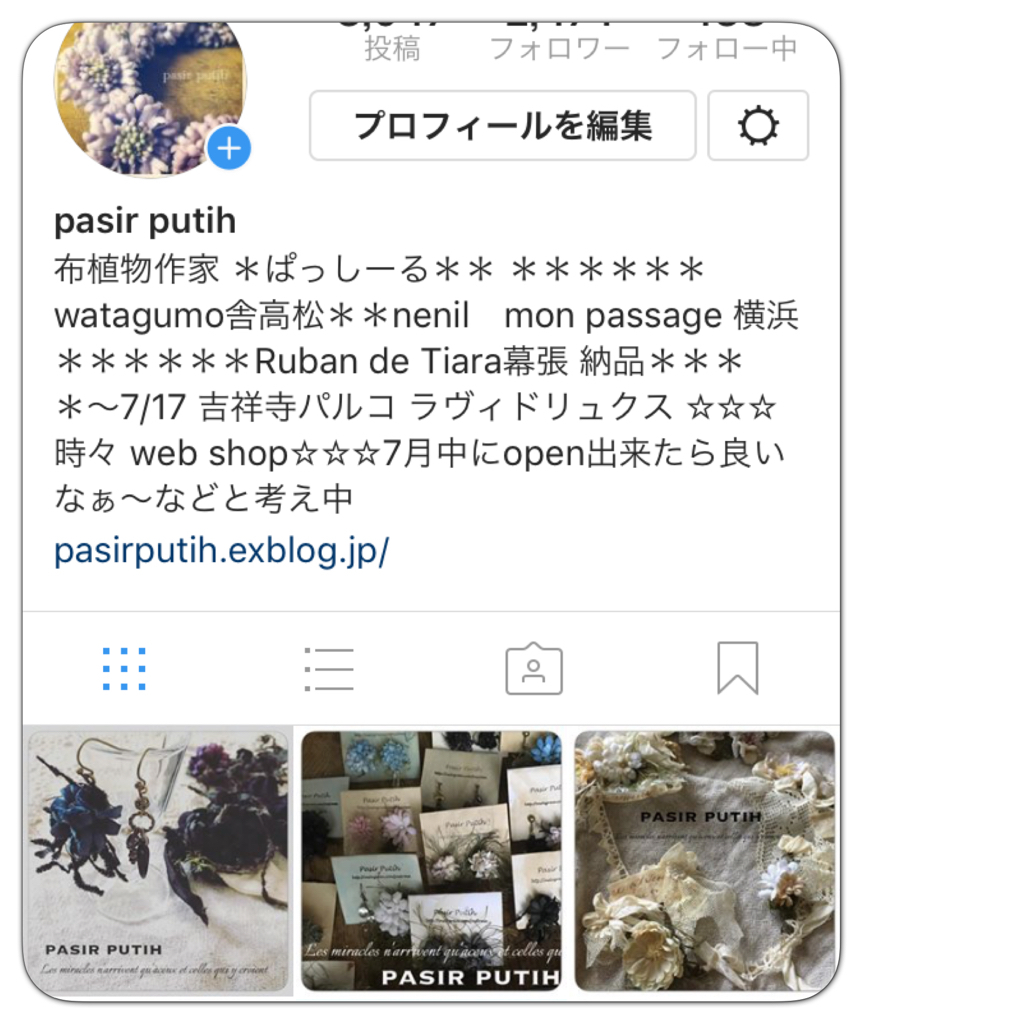The width and height of the screenshot is (1024, 1024).
Task: Open the dark flower earrings post
Action: tap(157, 860)
